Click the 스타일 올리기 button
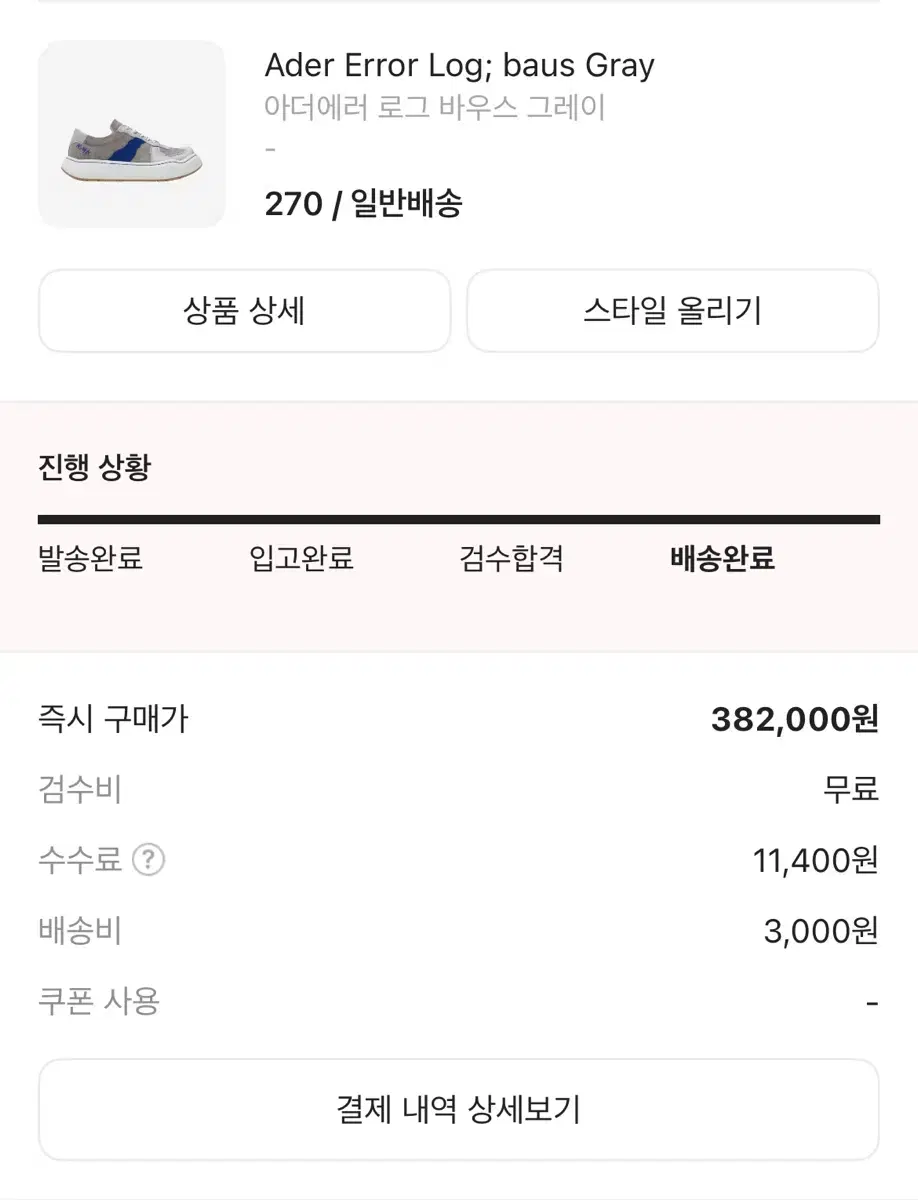The height and width of the screenshot is (1200, 918). pyautogui.click(x=673, y=311)
